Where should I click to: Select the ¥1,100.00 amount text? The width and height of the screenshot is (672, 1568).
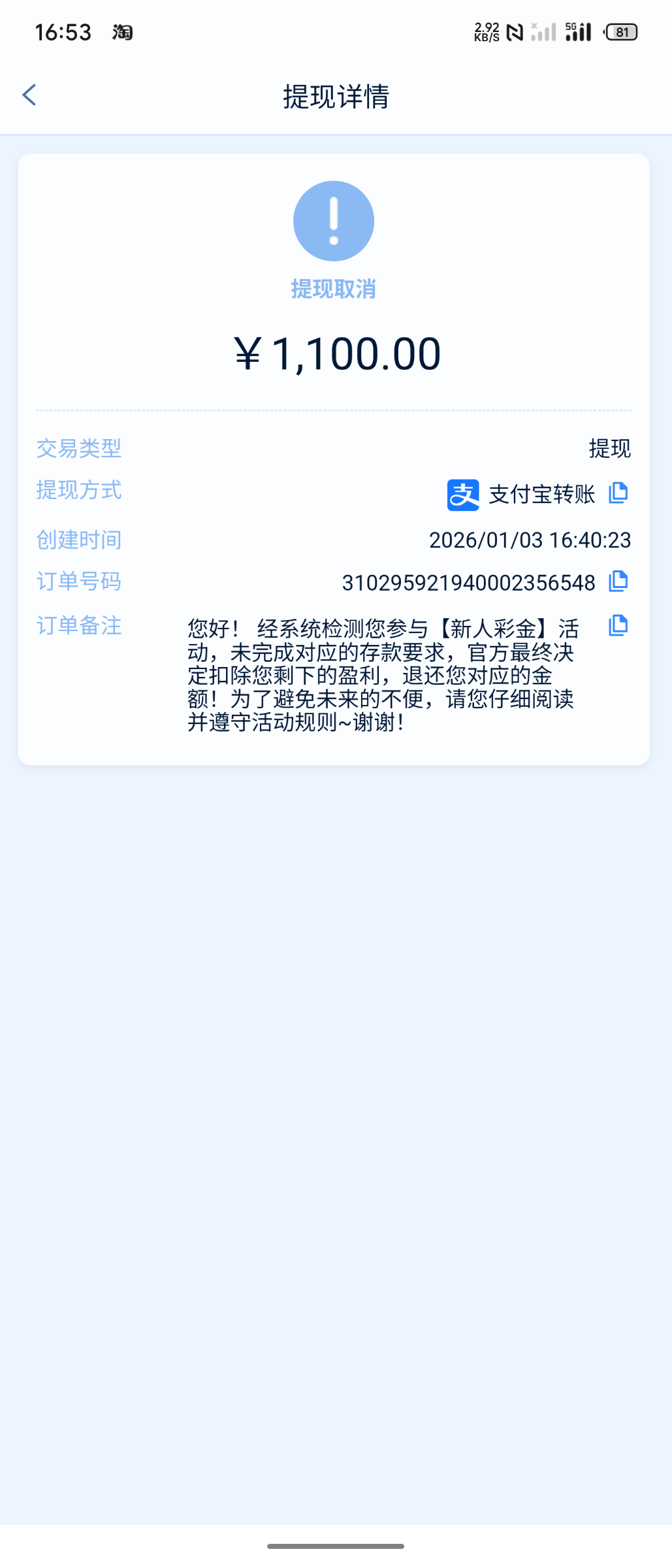coord(335,352)
